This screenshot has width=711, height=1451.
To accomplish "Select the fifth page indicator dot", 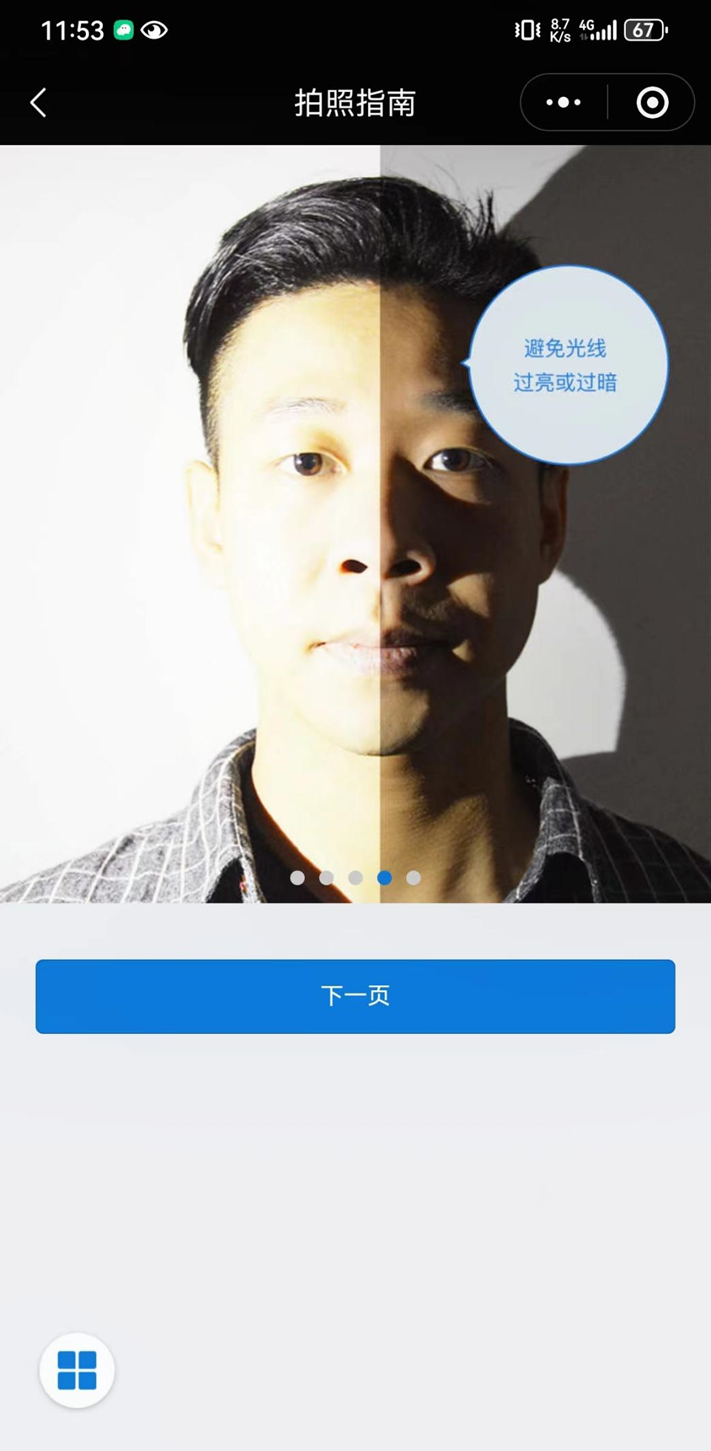I will pos(413,877).
